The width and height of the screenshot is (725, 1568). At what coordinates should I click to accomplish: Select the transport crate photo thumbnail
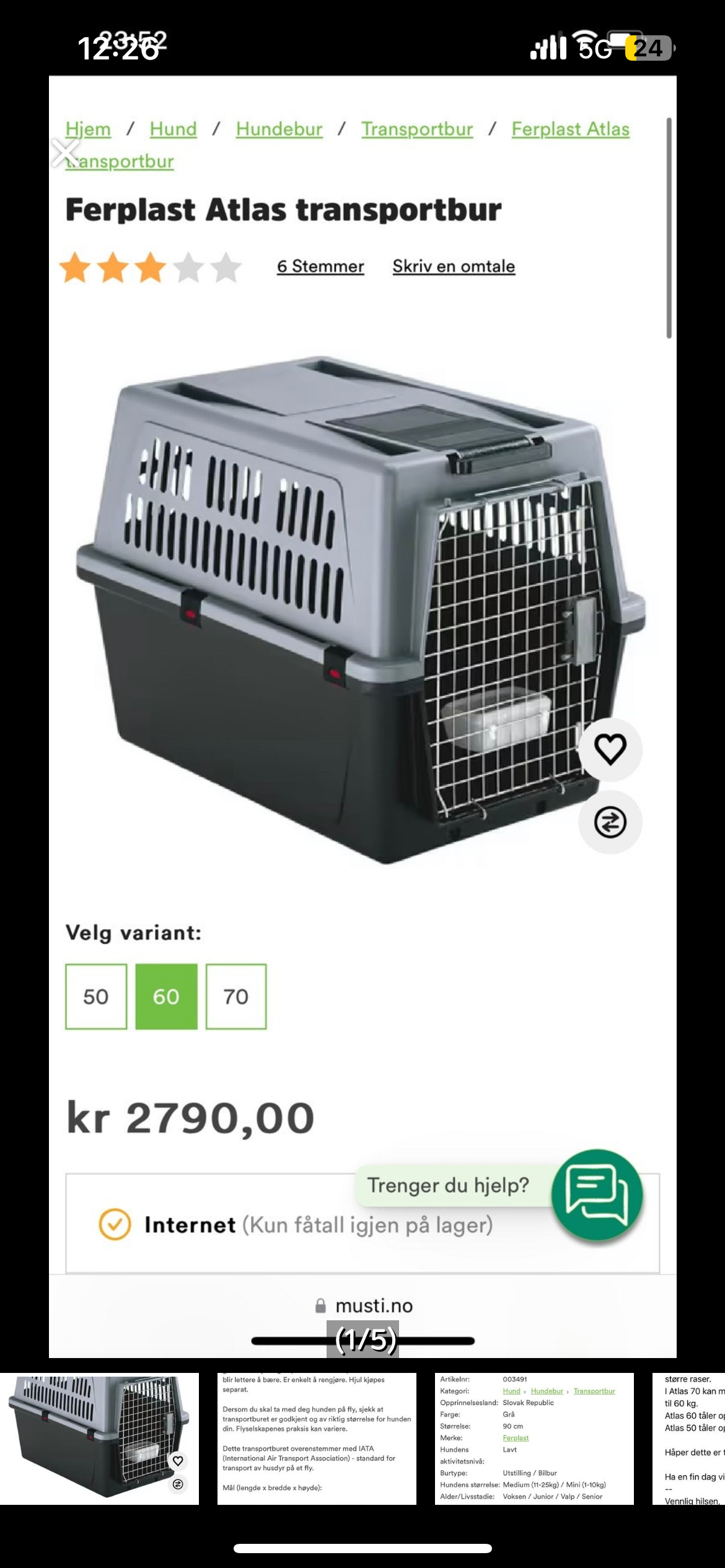point(99,1438)
